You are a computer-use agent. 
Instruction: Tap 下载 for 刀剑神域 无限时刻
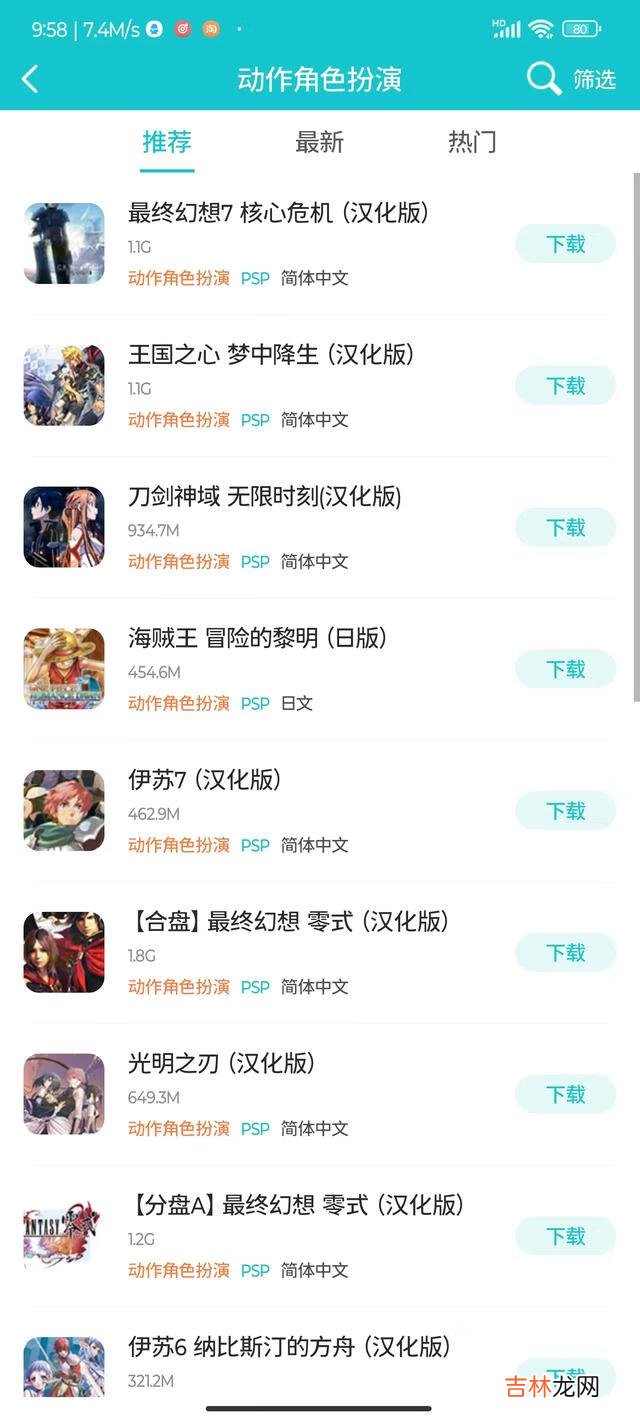565,527
